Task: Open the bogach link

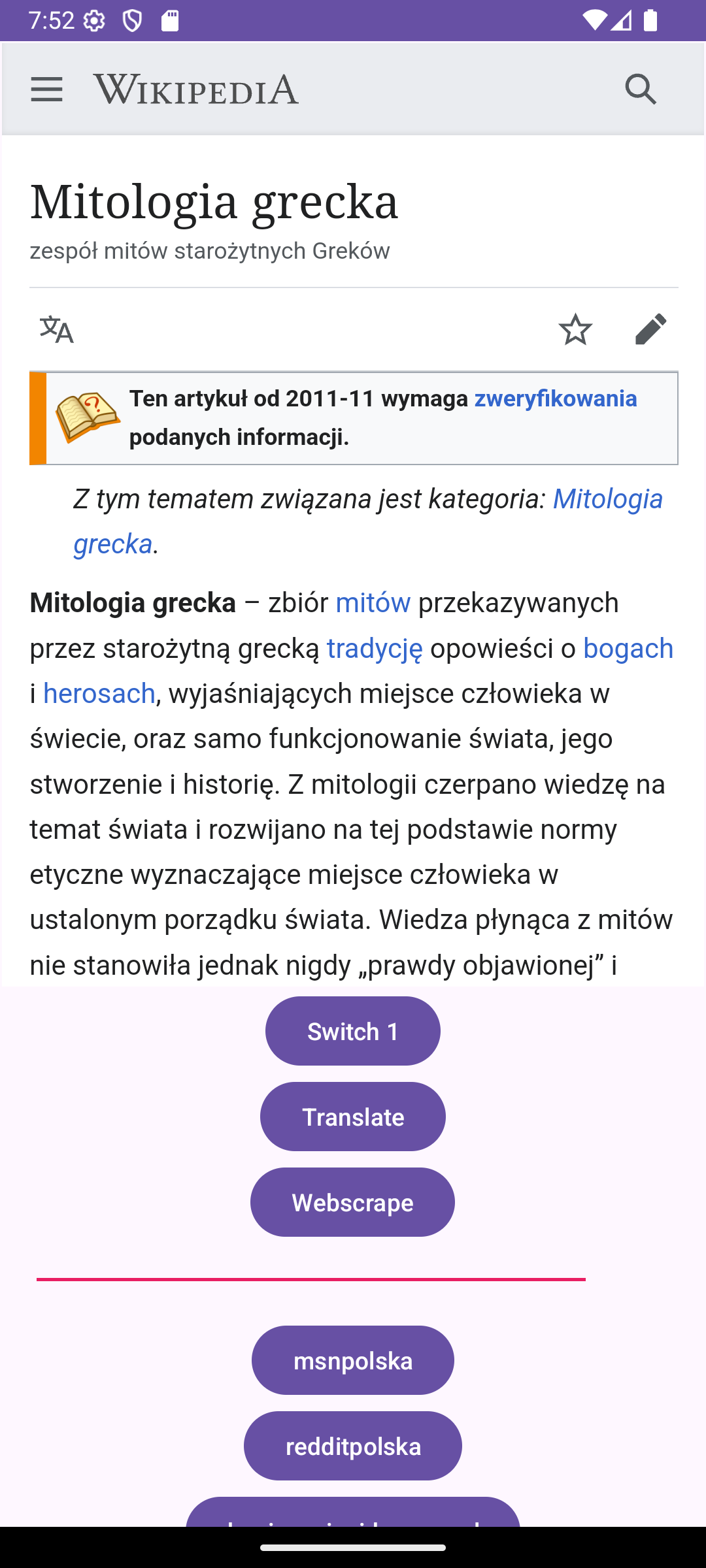Action: [x=628, y=649]
